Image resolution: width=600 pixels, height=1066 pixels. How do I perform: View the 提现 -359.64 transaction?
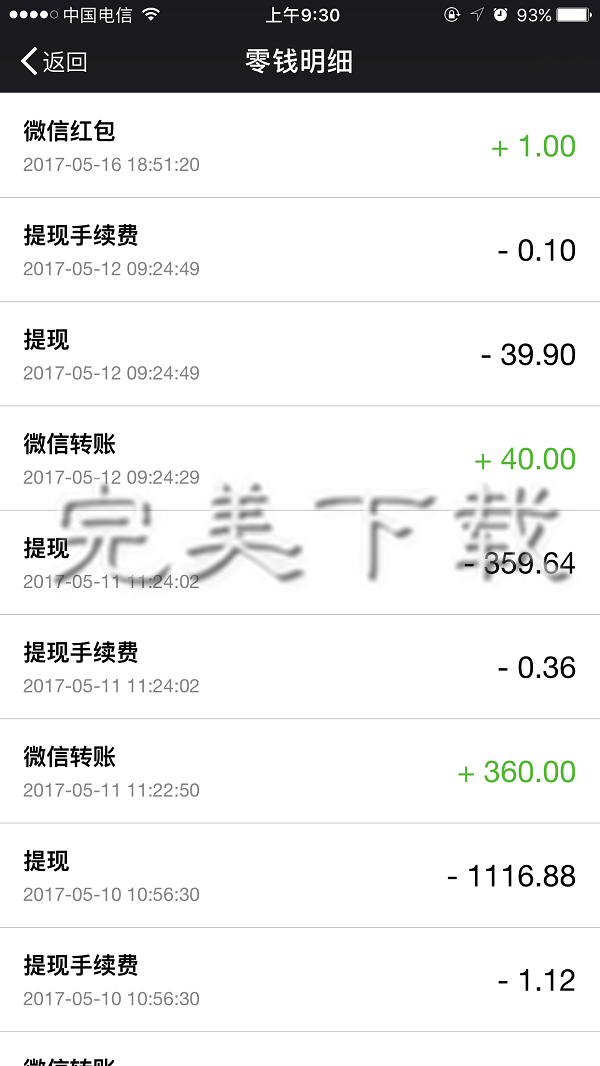(300, 563)
